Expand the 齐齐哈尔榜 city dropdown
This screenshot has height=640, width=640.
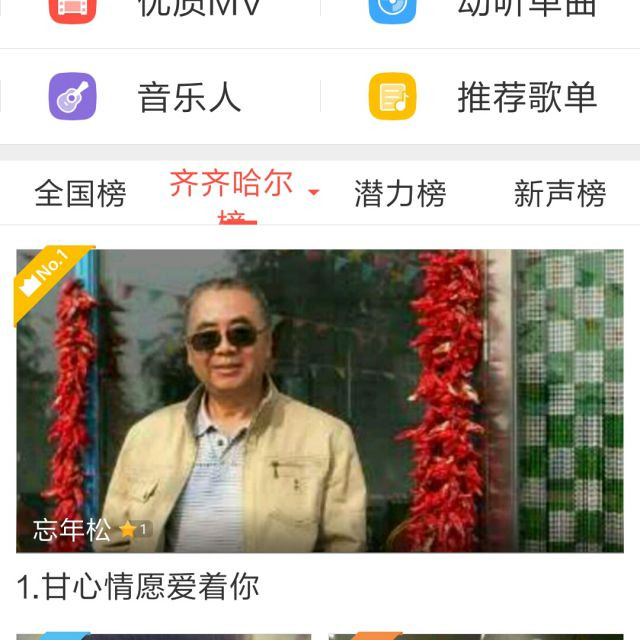(x=313, y=192)
